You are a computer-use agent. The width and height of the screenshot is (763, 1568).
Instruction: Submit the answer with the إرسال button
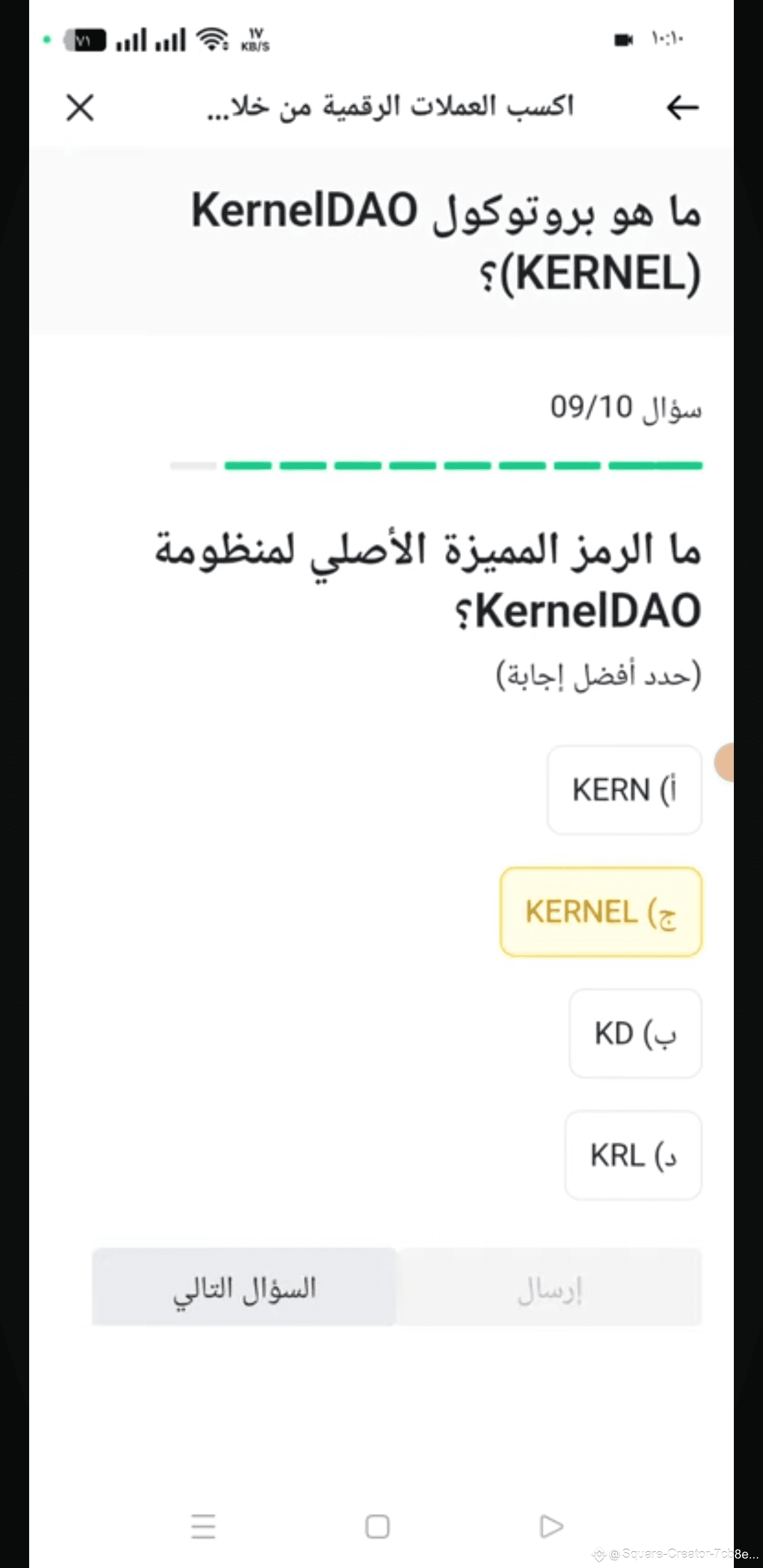tap(550, 1286)
